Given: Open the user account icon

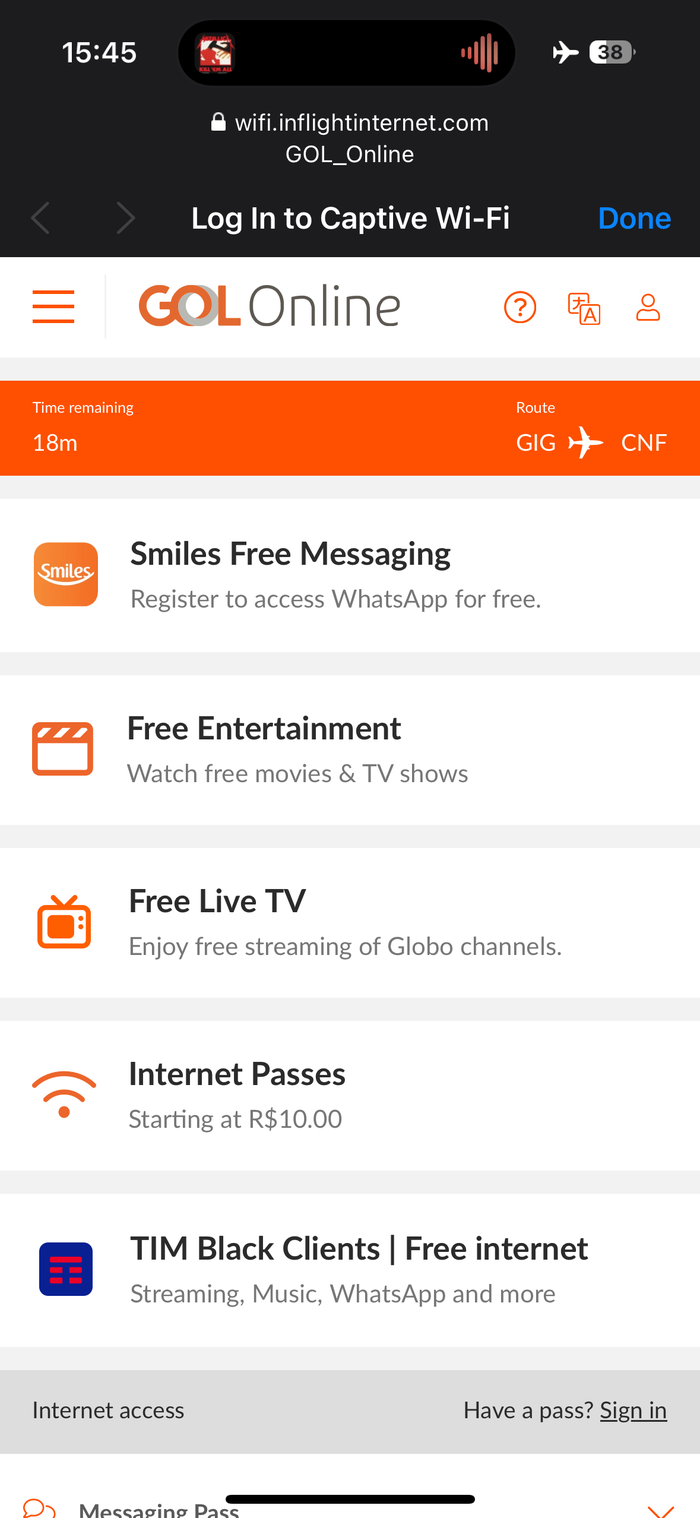Looking at the screenshot, I should pos(648,307).
